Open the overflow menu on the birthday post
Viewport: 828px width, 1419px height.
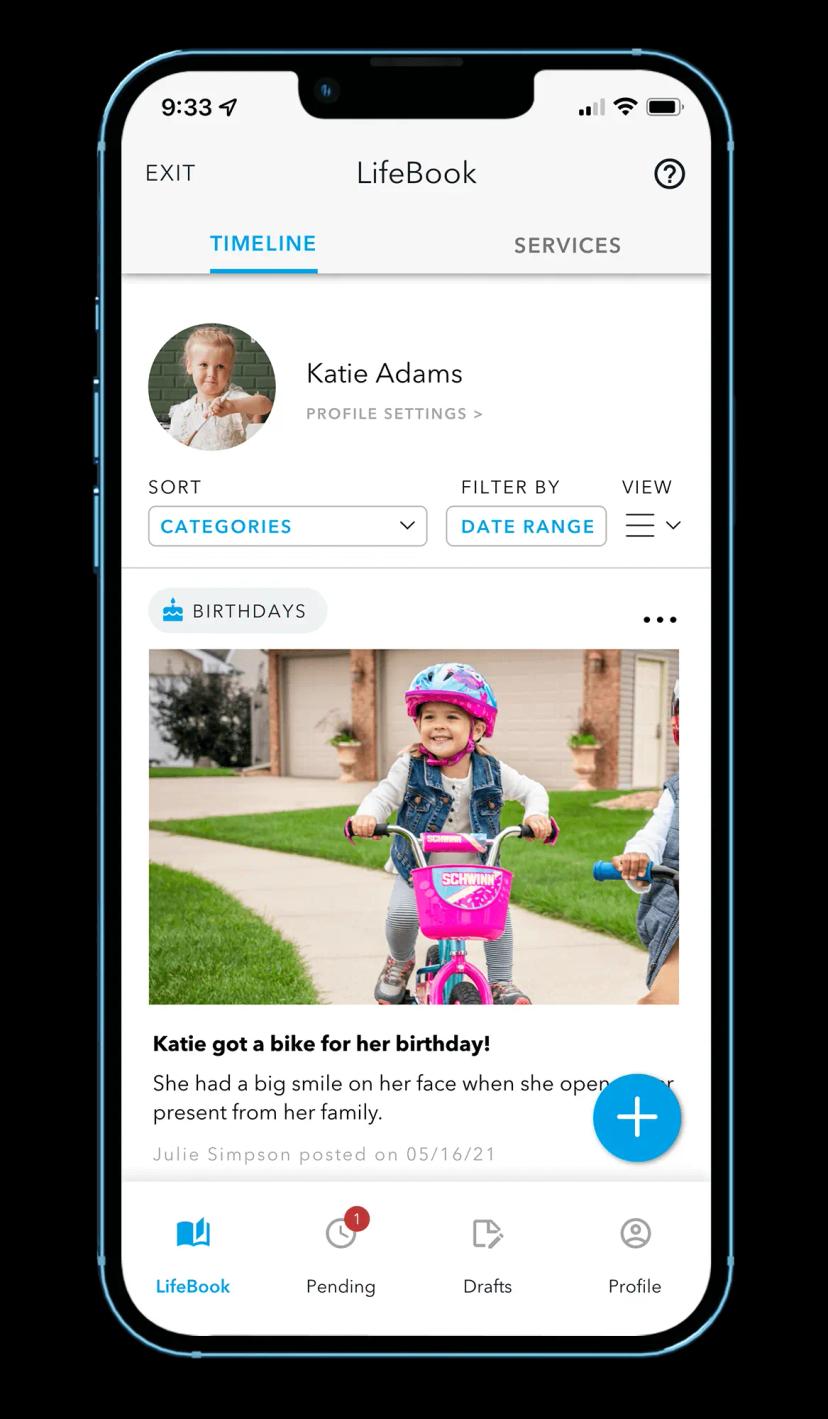coord(659,620)
